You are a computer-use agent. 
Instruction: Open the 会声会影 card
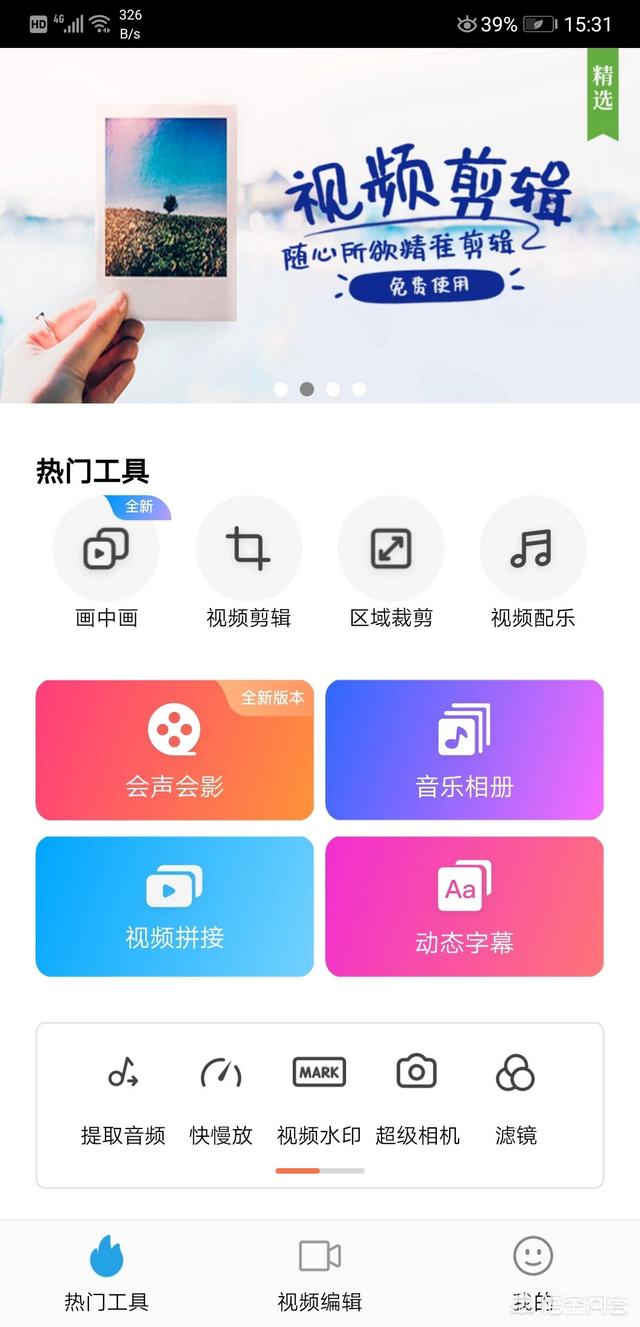point(175,750)
